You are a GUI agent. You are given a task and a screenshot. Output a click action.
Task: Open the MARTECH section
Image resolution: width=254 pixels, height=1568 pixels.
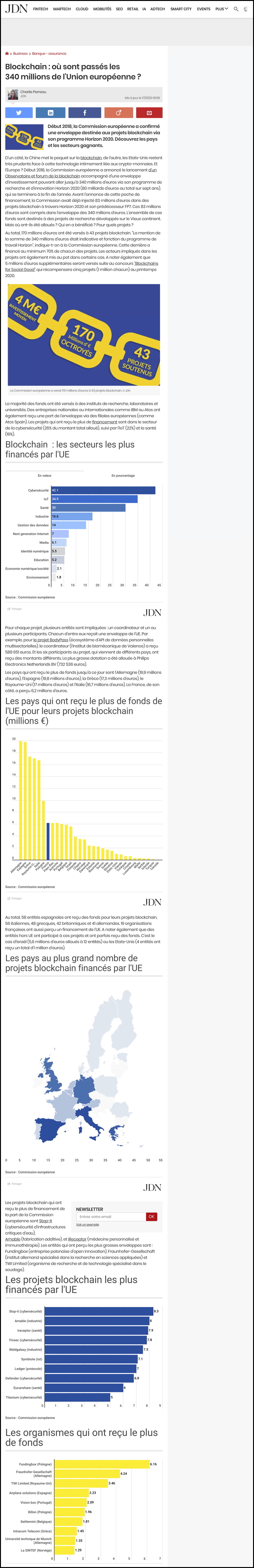(62, 9)
